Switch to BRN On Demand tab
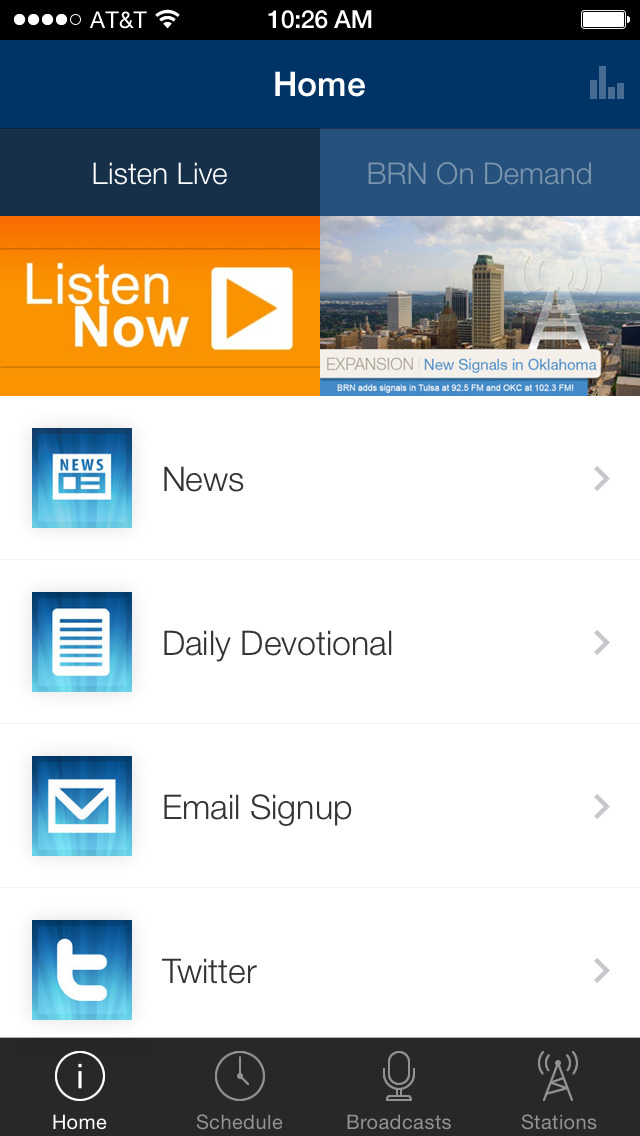Screen dimensions: 640x1136 [480, 173]
